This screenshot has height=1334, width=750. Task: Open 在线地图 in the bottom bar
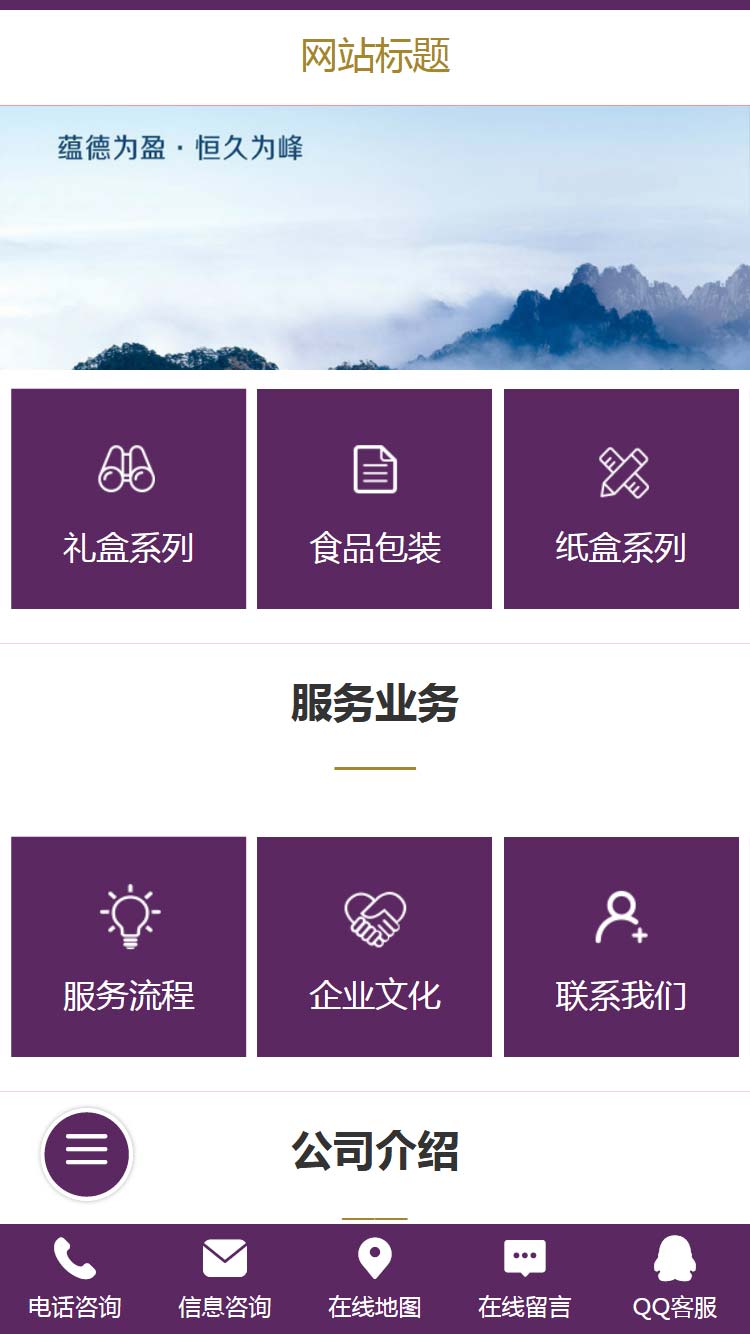point(375,1279)
